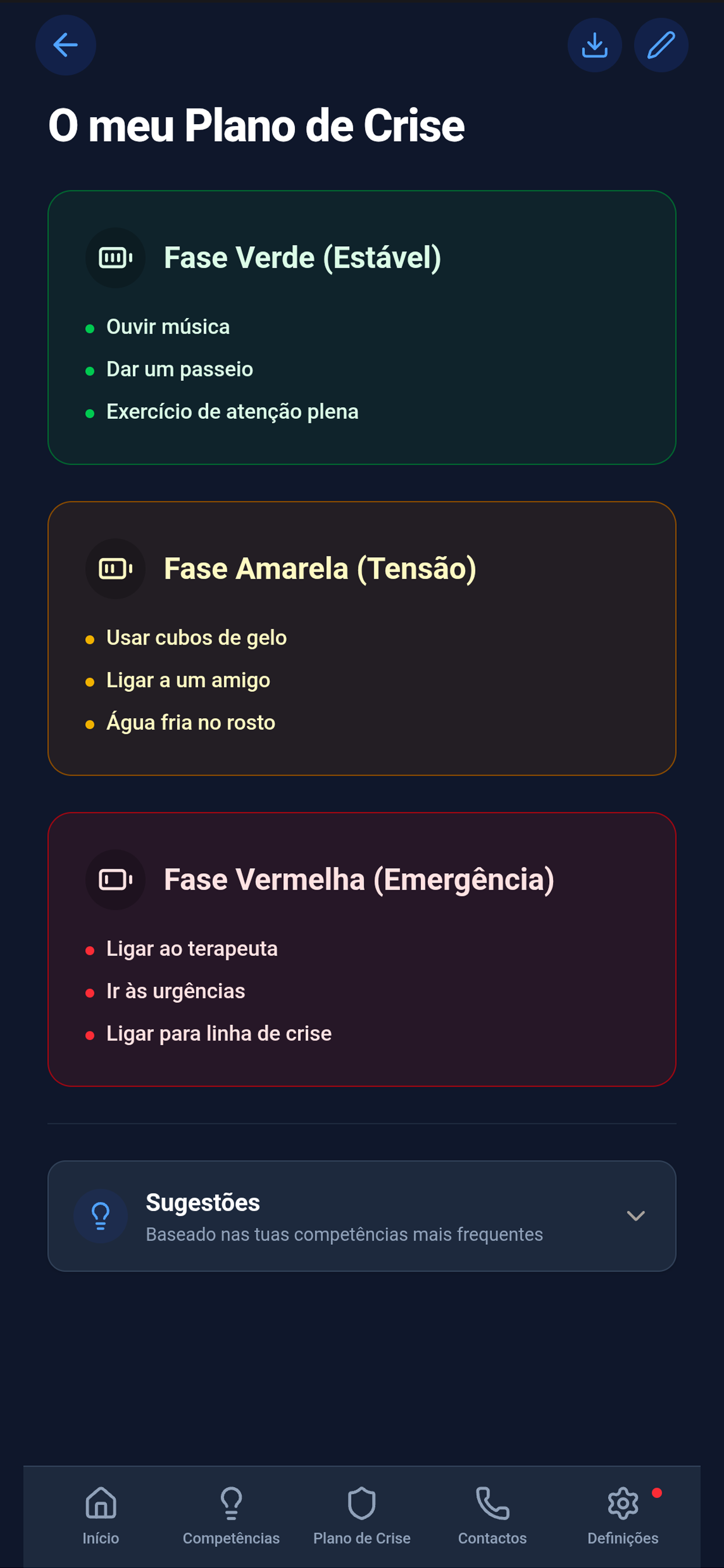The image size is (724, 1568).
Task: Open the lightbulb icon in Sugestões
Action: (100, 1216)
